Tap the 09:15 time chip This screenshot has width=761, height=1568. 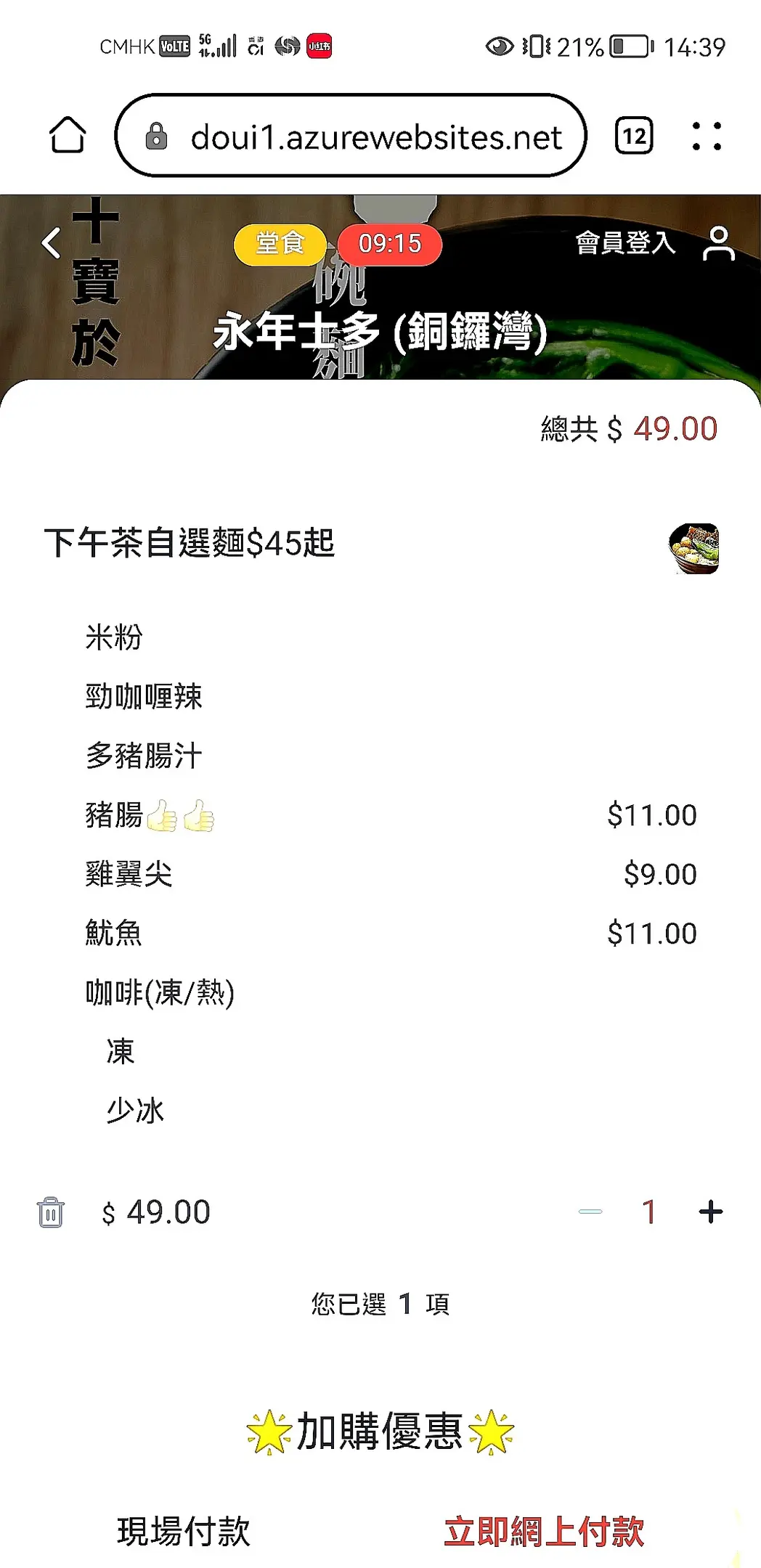390,244
